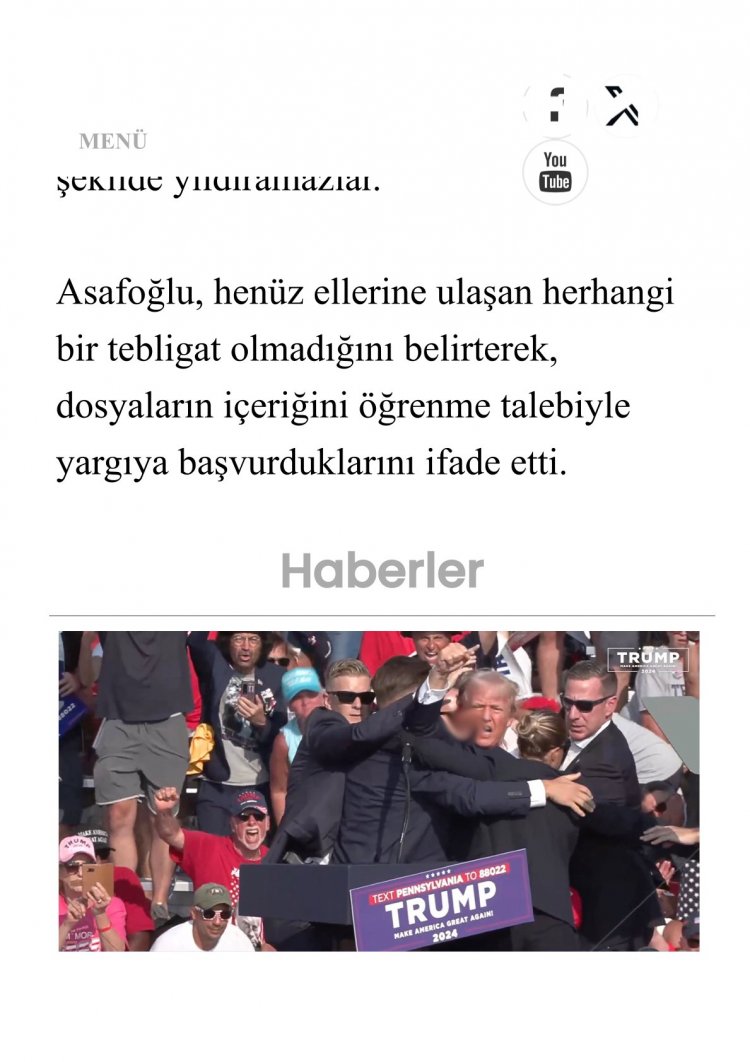Open the MENÜ navigation
750x1062 pixels.
point(113,141)
